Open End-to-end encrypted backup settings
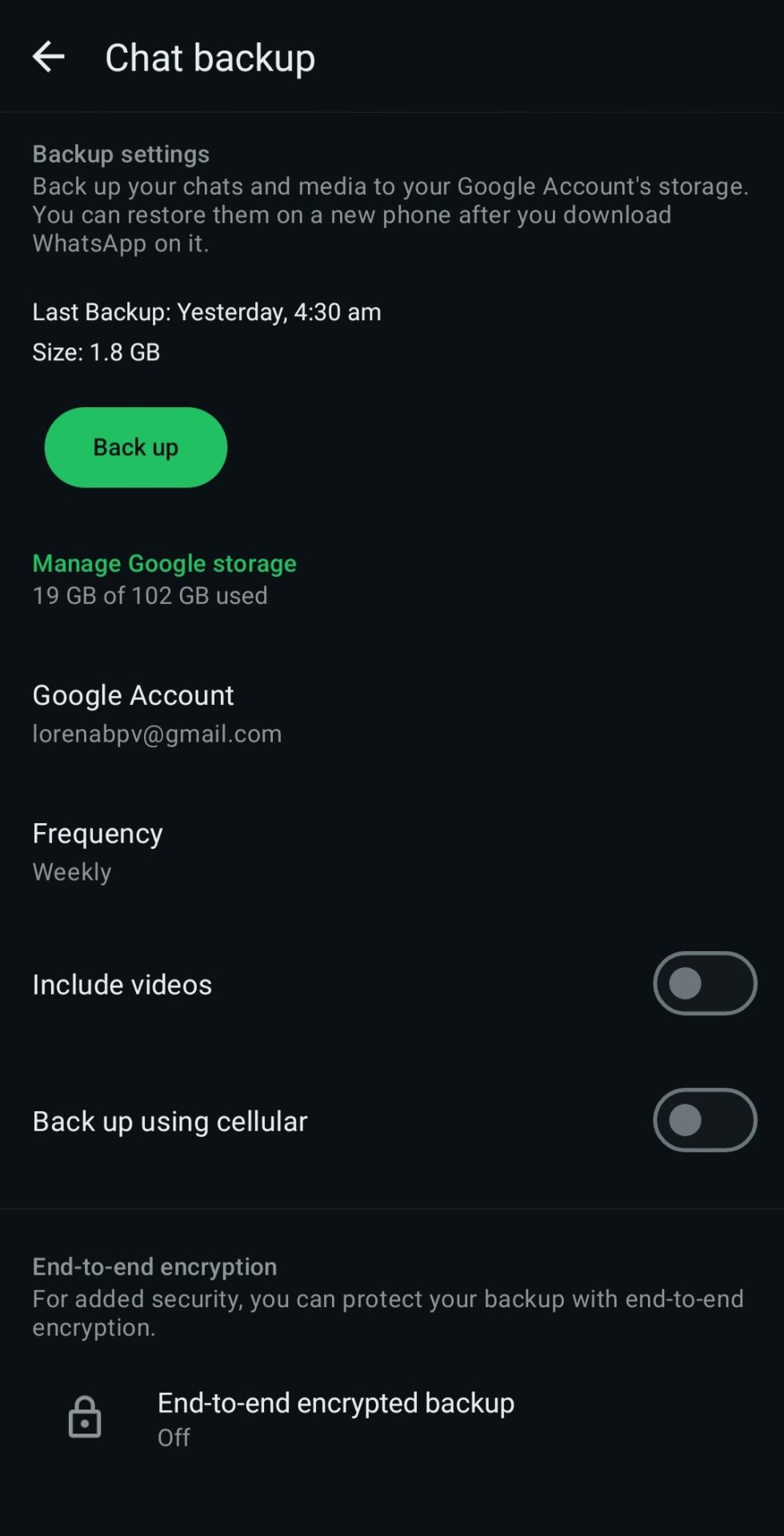The width and height of the screenshot is (784, 1536). [335, 1418]
